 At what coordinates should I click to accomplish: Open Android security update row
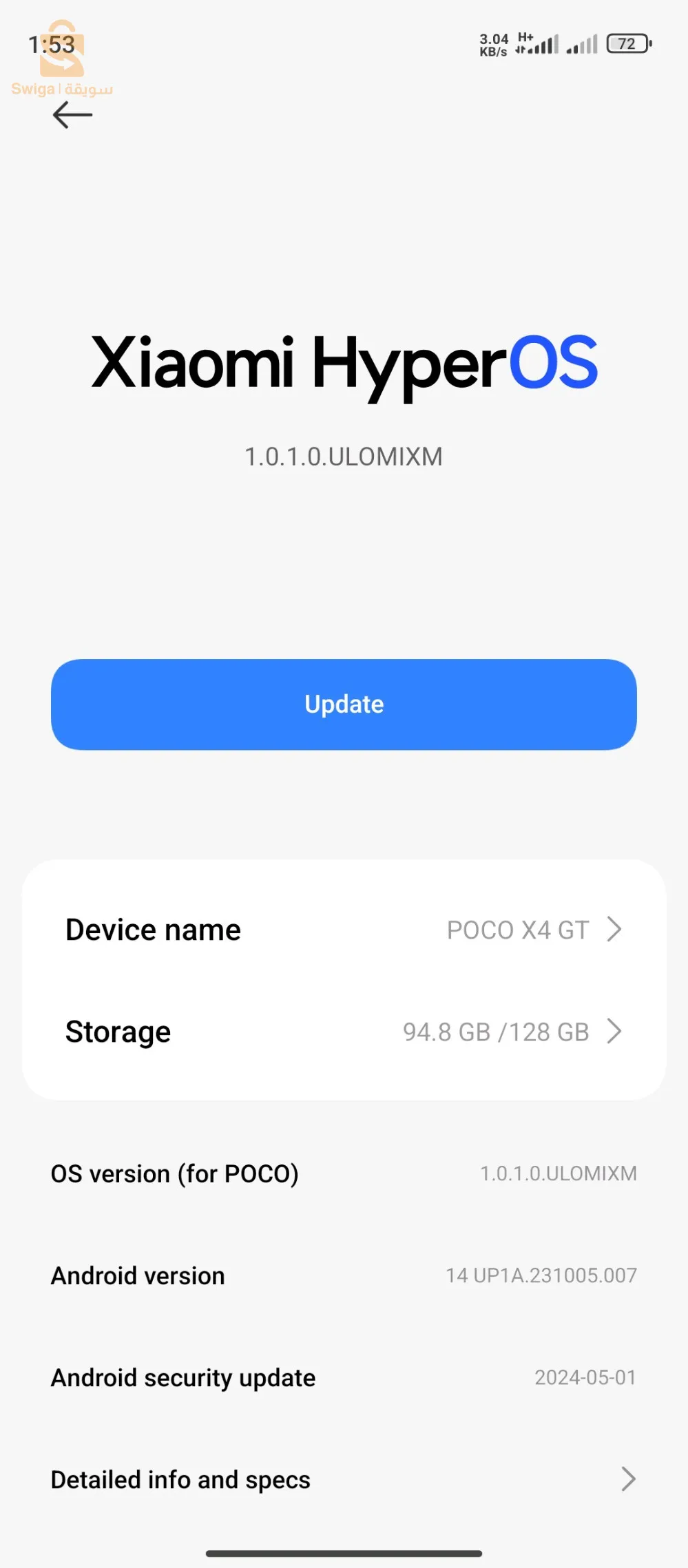click(x=344, y=1377)
